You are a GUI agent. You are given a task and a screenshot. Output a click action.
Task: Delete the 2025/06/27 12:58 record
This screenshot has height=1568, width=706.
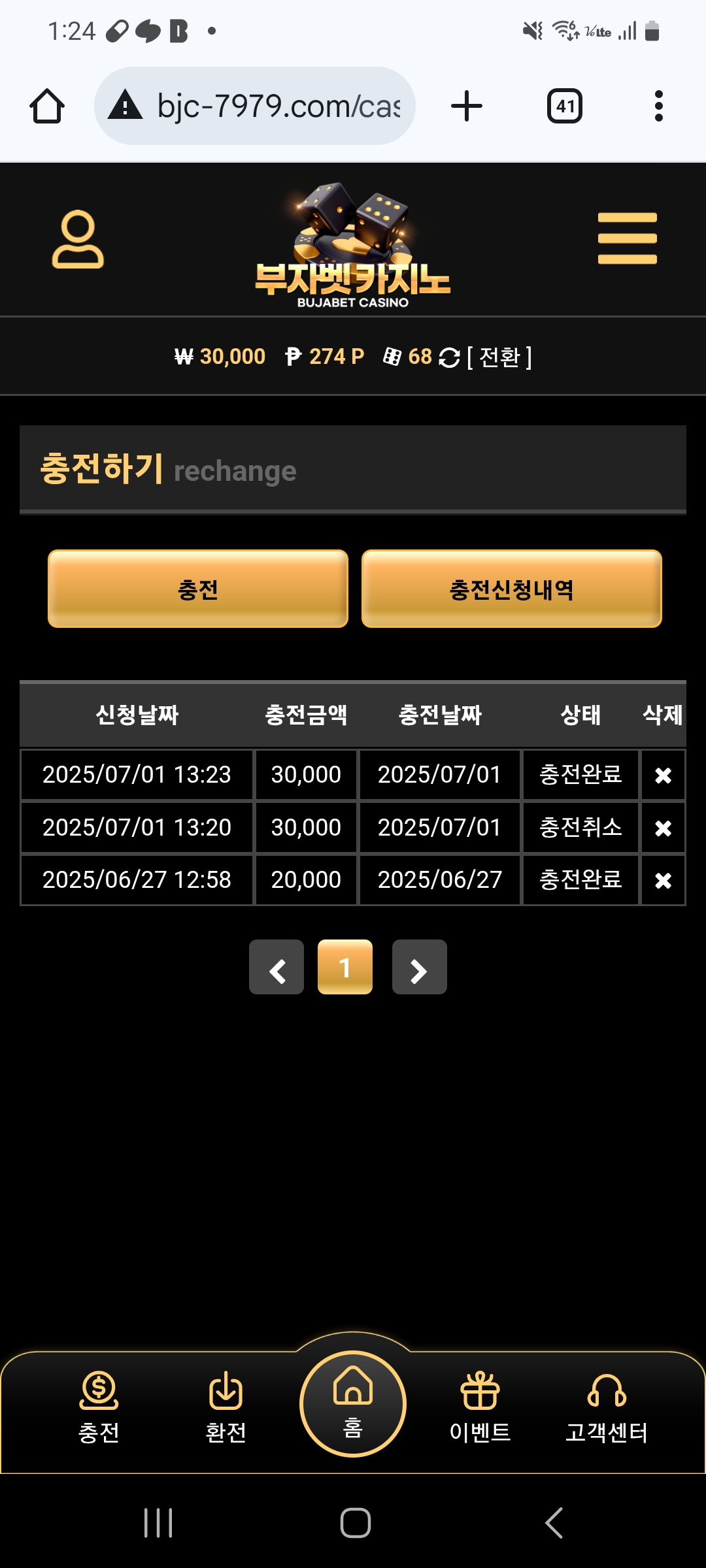click(663, 881)
